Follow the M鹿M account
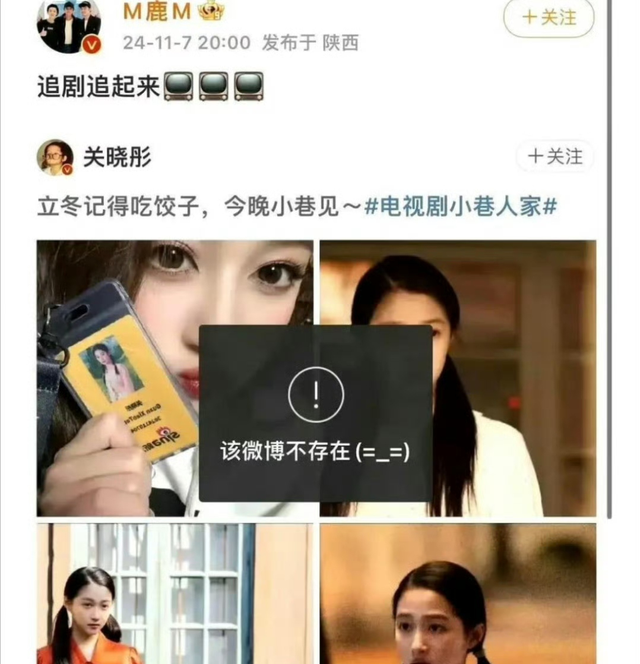This screenshot has width=640, height=664. point(550,17)
